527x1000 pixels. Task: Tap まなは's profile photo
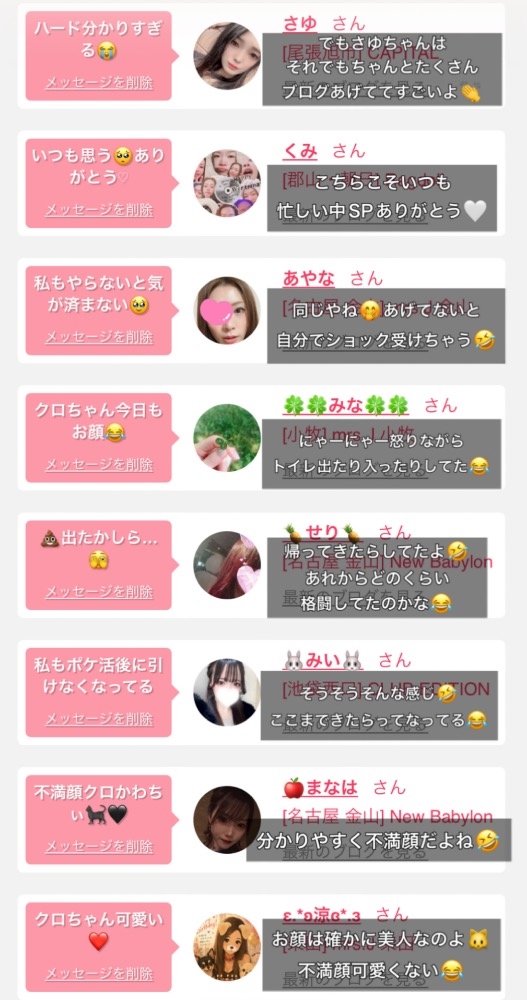click(227, 820)
